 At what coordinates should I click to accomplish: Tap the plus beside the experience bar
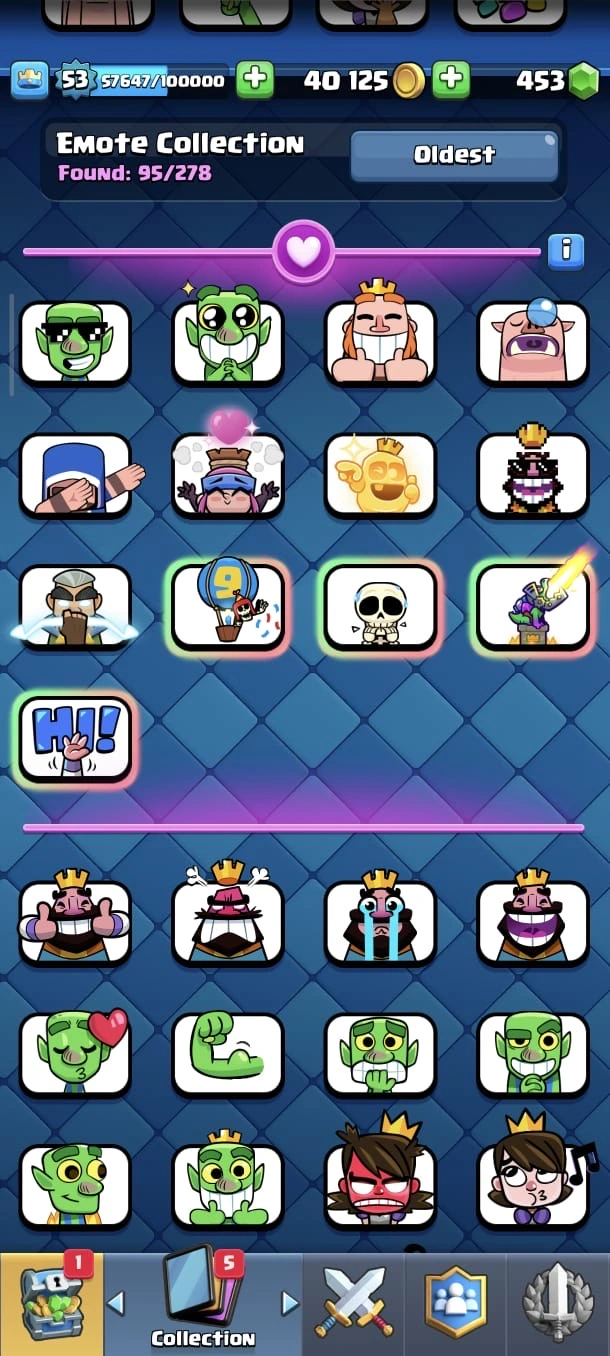255,80
